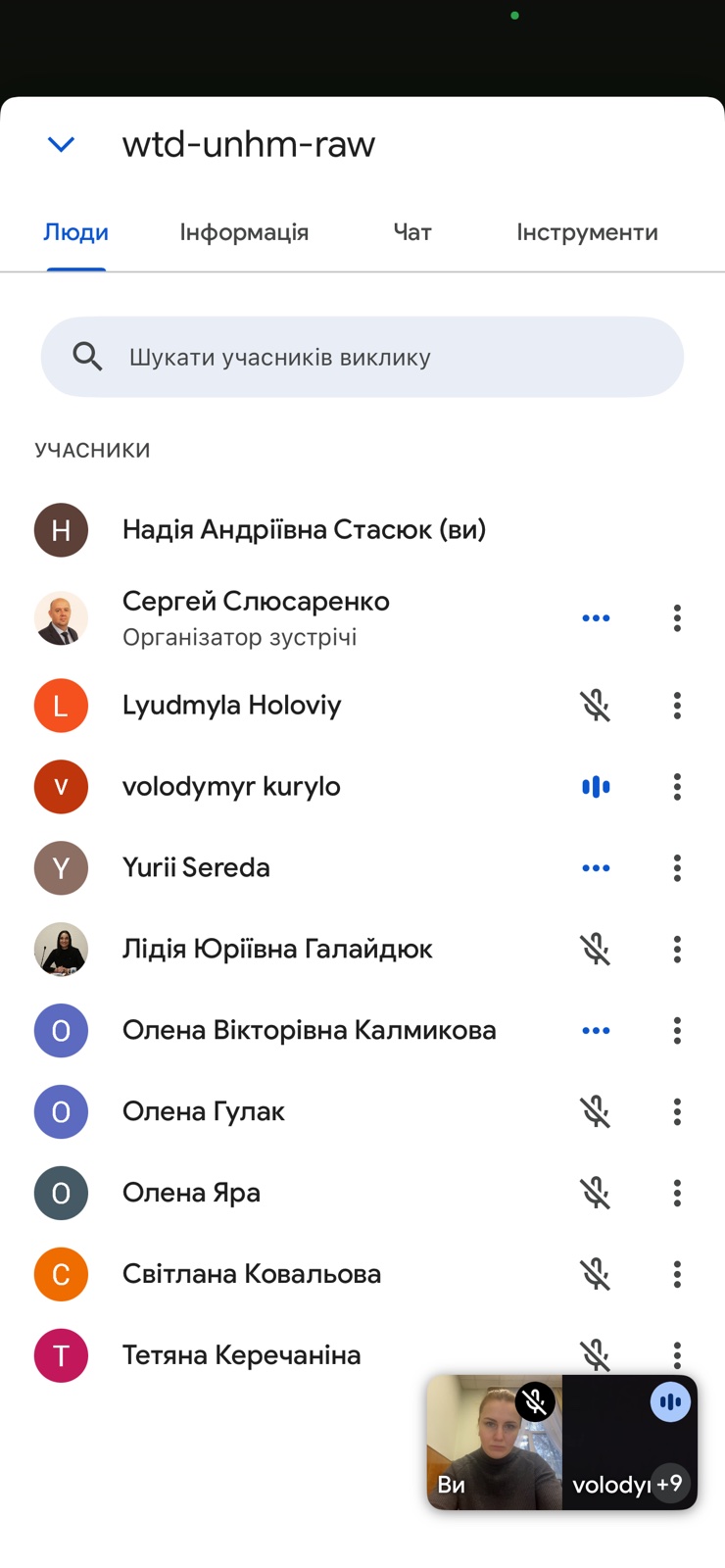Open more options for Світлана Ковальова

[677, 1275]
